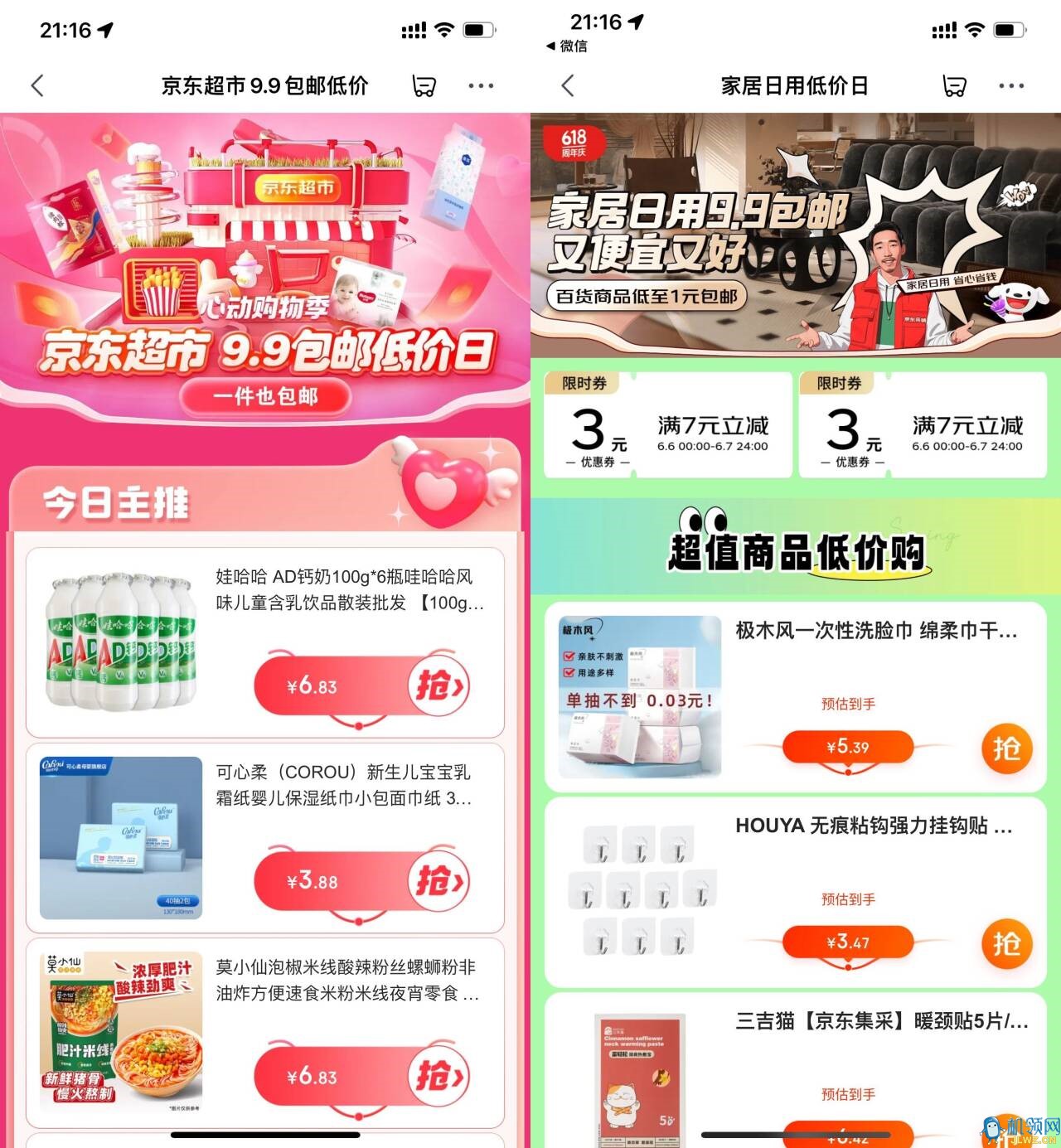Screen dimensions: 1061x1148
Task: Claim the first 3元 满7元立减 coupon
Action: point(667,425)
